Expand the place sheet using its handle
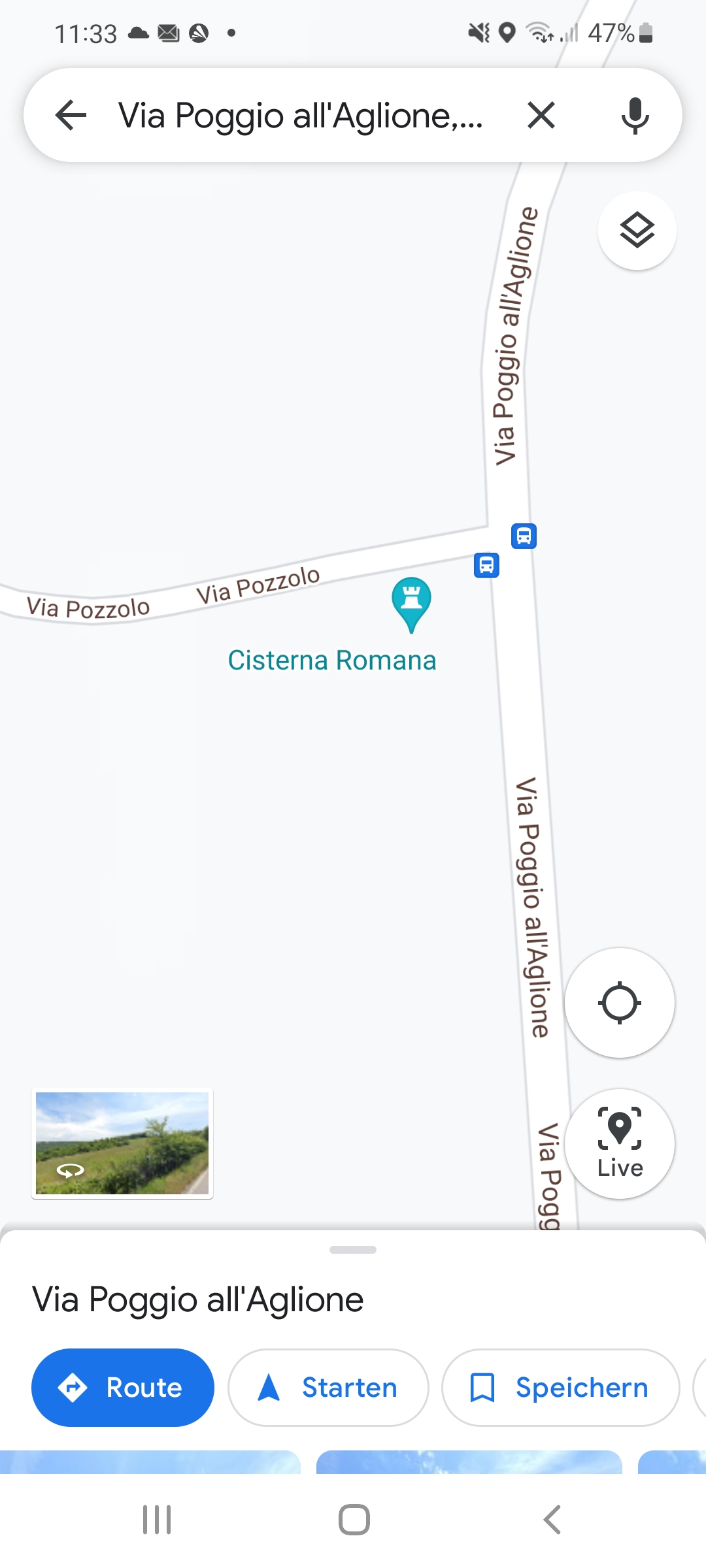 coord(353,1250)
